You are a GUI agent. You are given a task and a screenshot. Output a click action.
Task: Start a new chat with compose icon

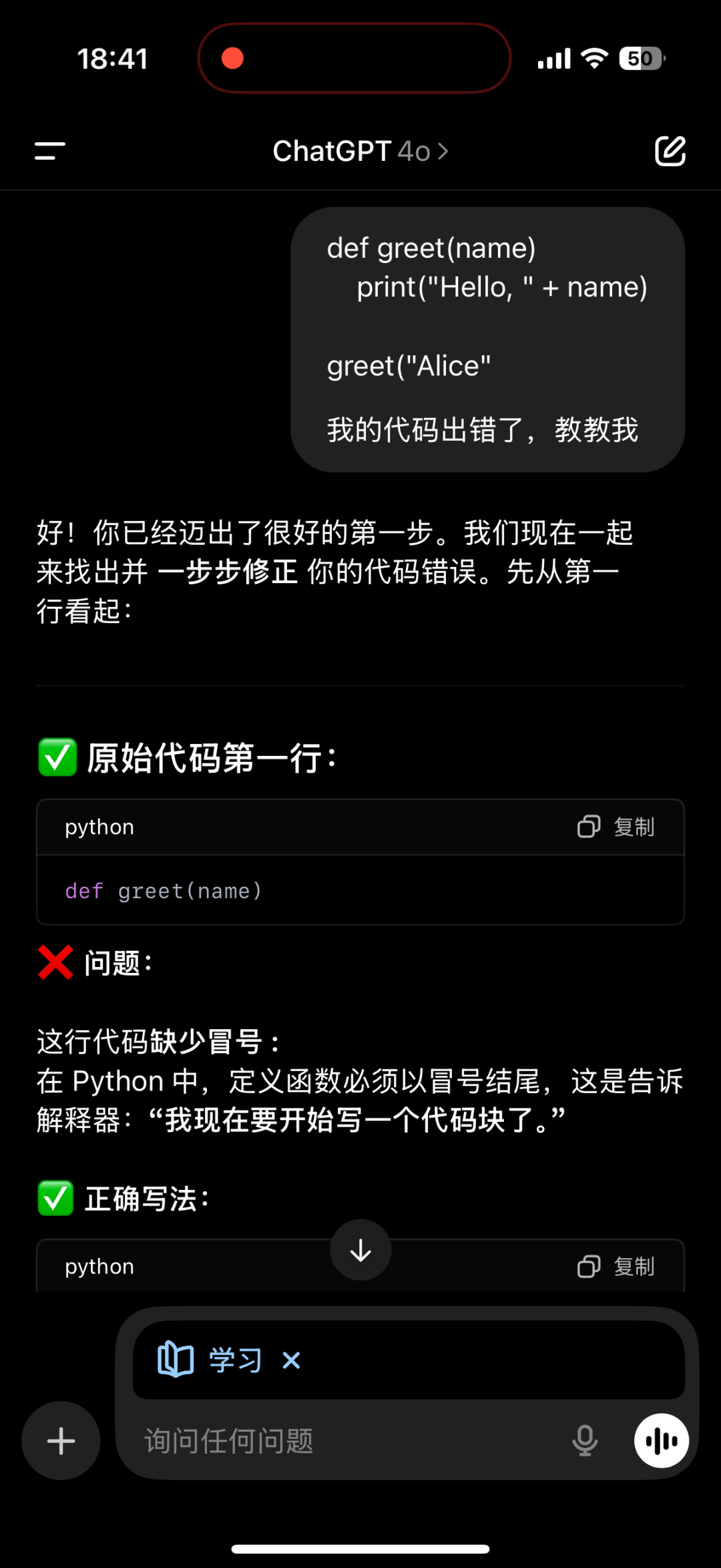click(x=670, y=151)
